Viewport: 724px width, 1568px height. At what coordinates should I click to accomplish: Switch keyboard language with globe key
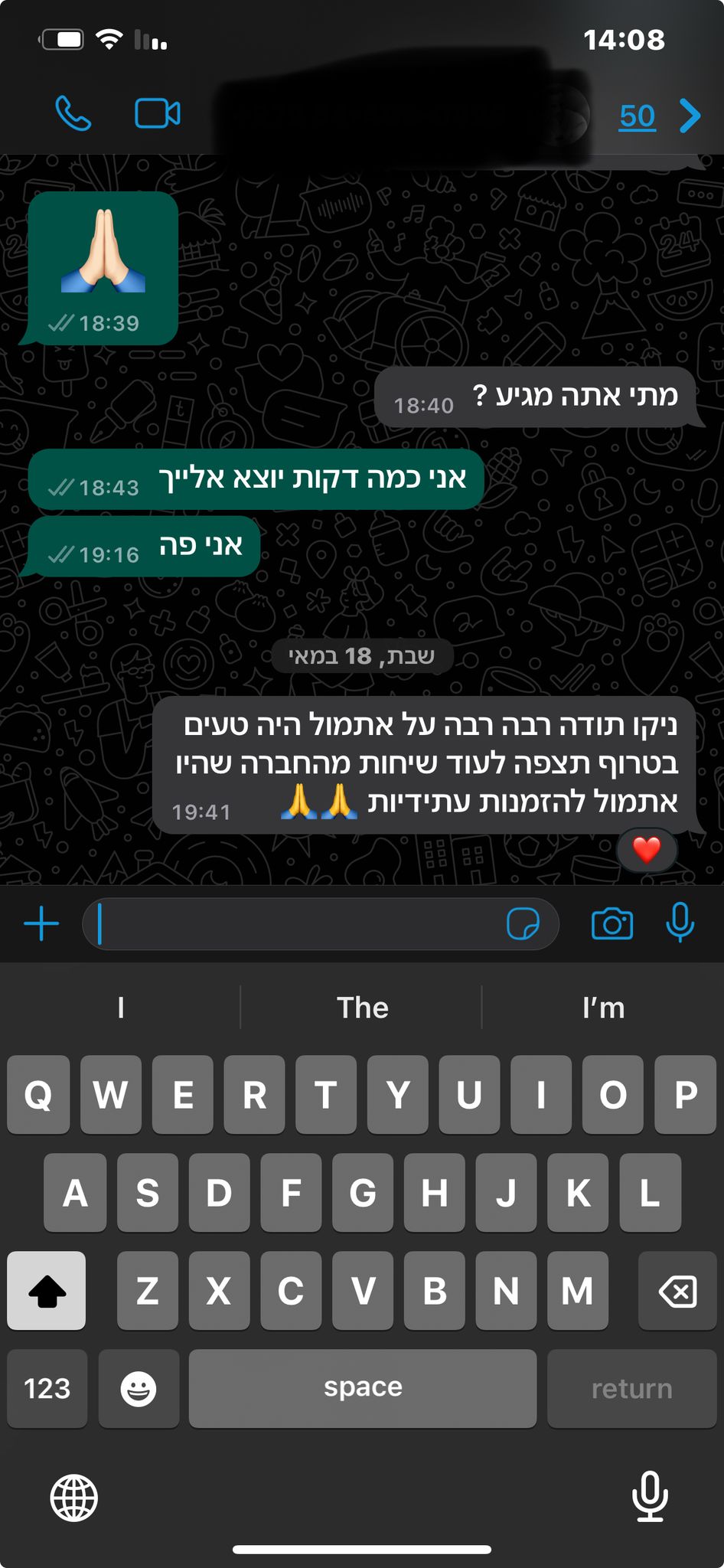coord(74,1498)
